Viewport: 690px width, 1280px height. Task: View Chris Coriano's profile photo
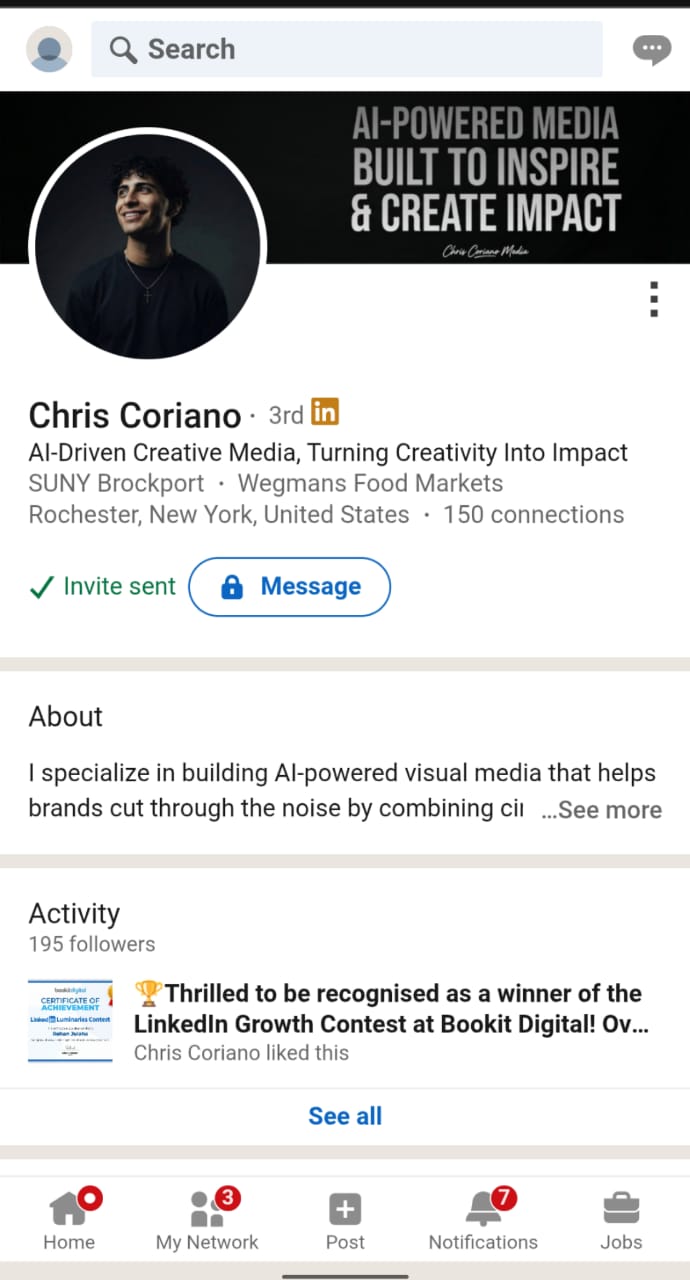tap(148, 245)
